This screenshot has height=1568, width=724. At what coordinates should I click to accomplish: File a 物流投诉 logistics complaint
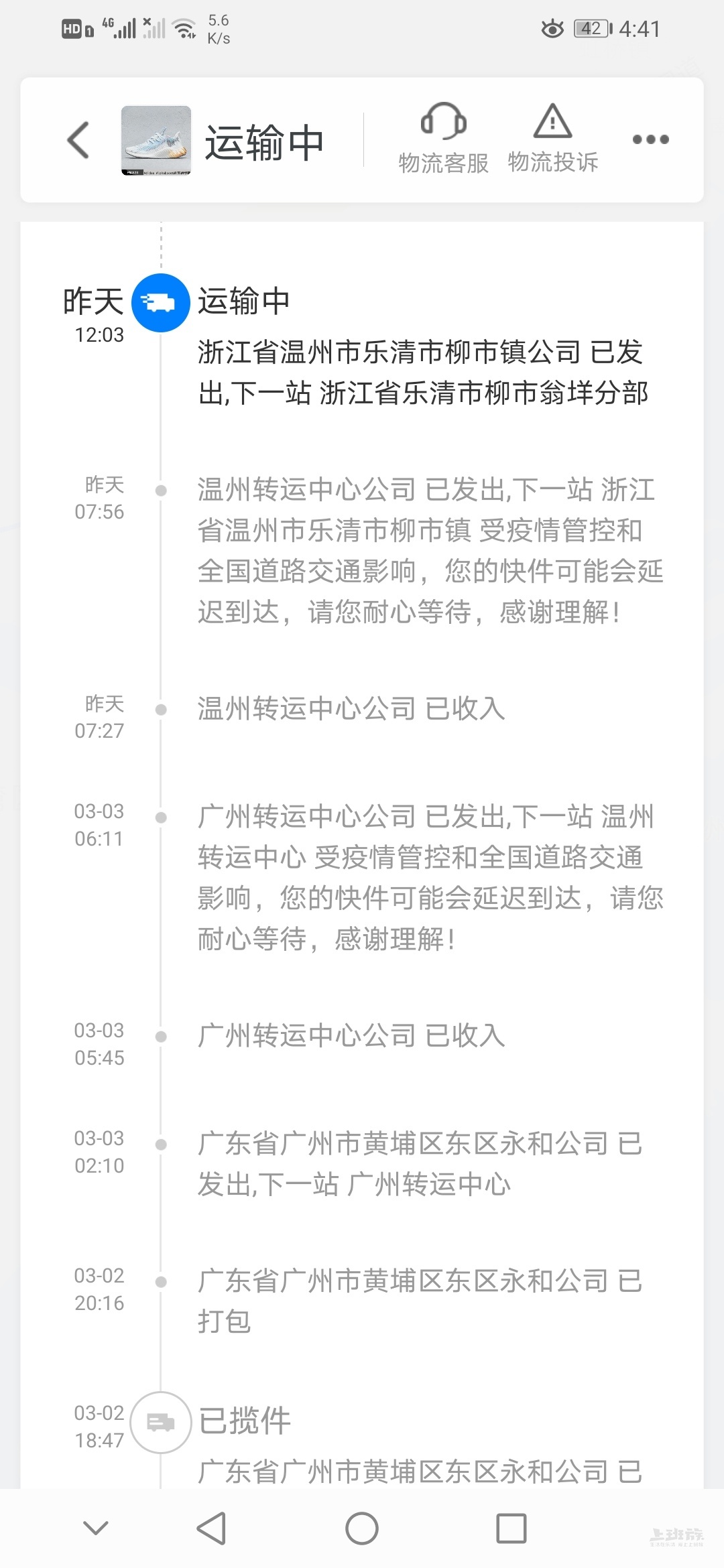pyautogui.click(x=552, y=139)
